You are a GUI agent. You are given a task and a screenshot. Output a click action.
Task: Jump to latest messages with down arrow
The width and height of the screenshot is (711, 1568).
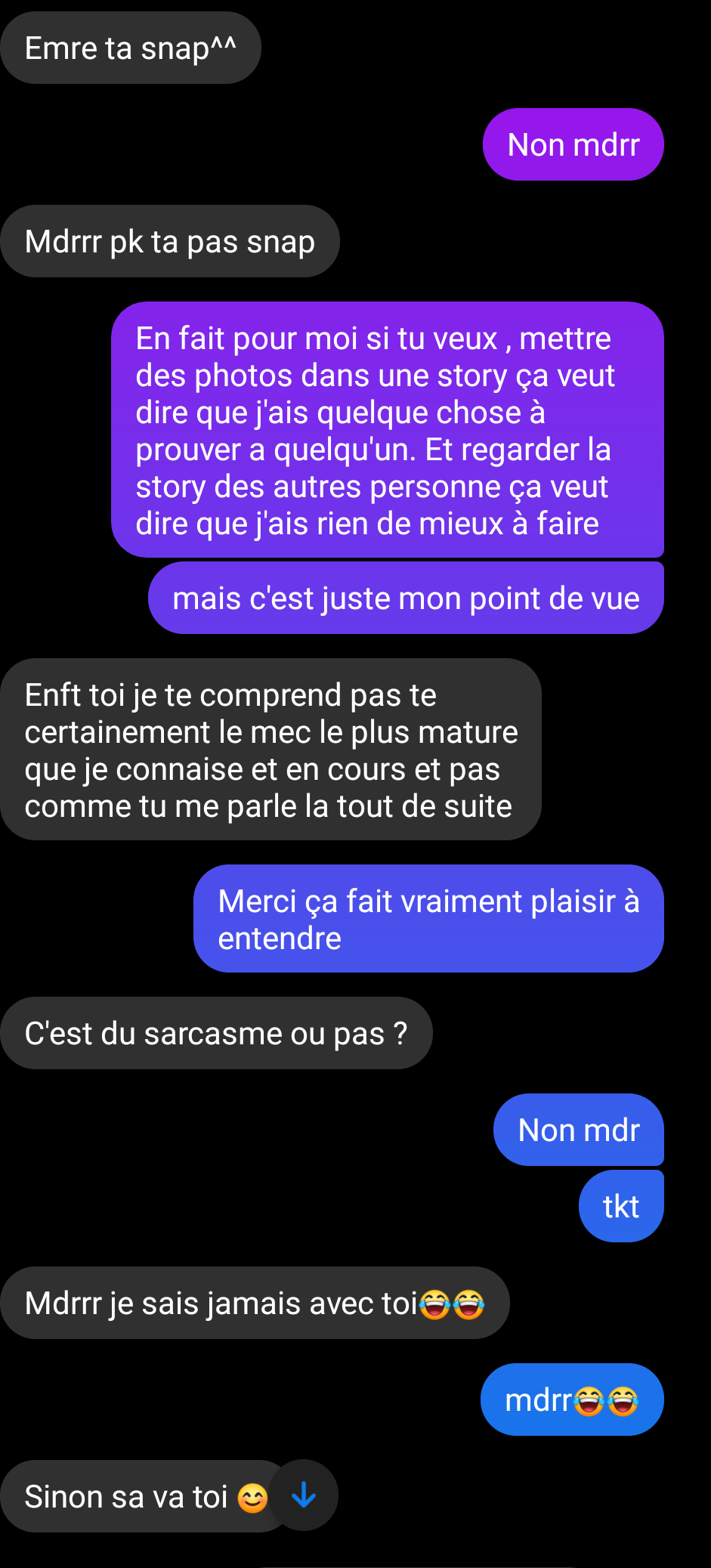(x=303, y=1495)
